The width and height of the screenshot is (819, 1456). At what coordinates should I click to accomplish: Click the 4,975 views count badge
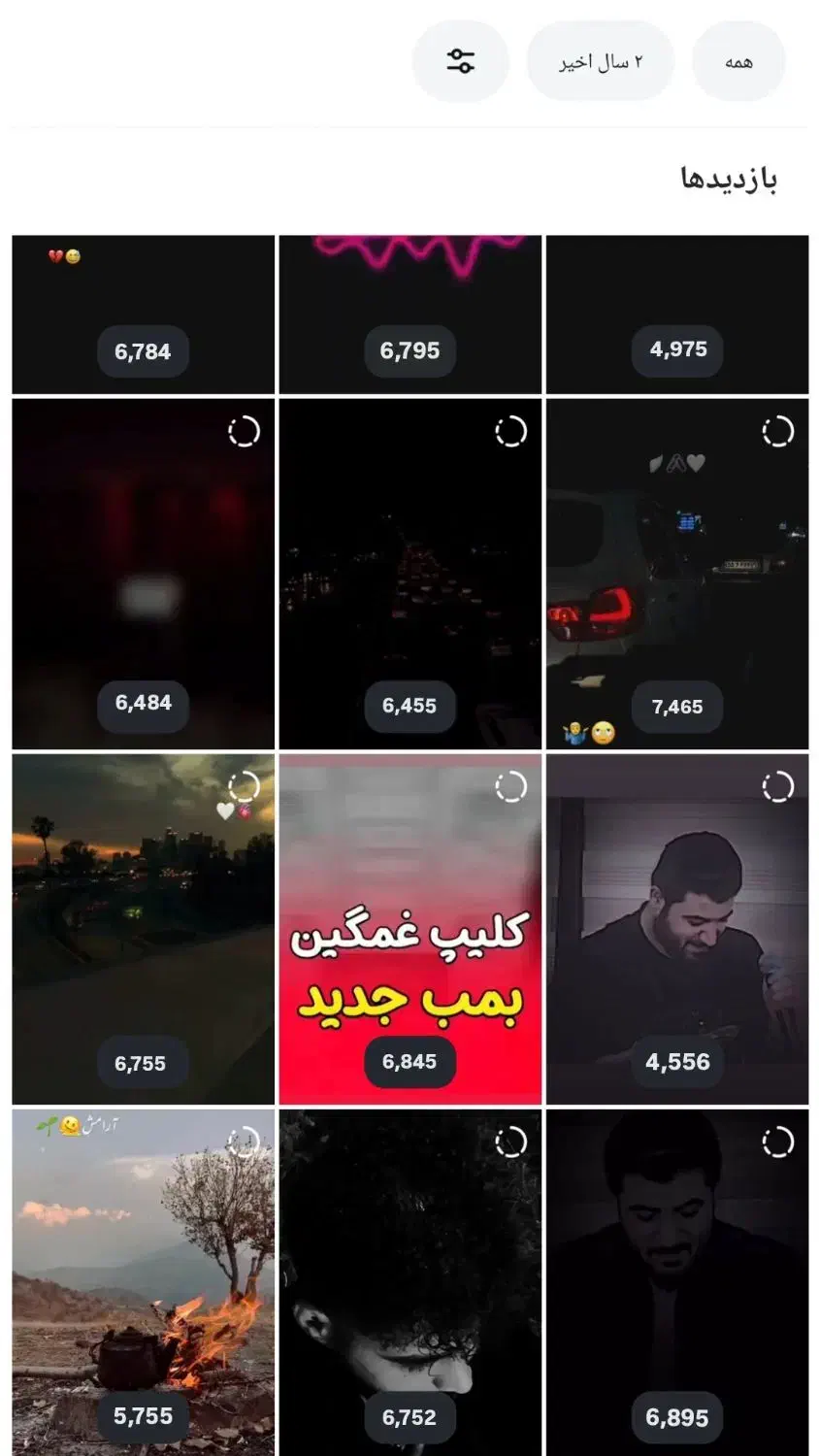[x=677, y=351]
